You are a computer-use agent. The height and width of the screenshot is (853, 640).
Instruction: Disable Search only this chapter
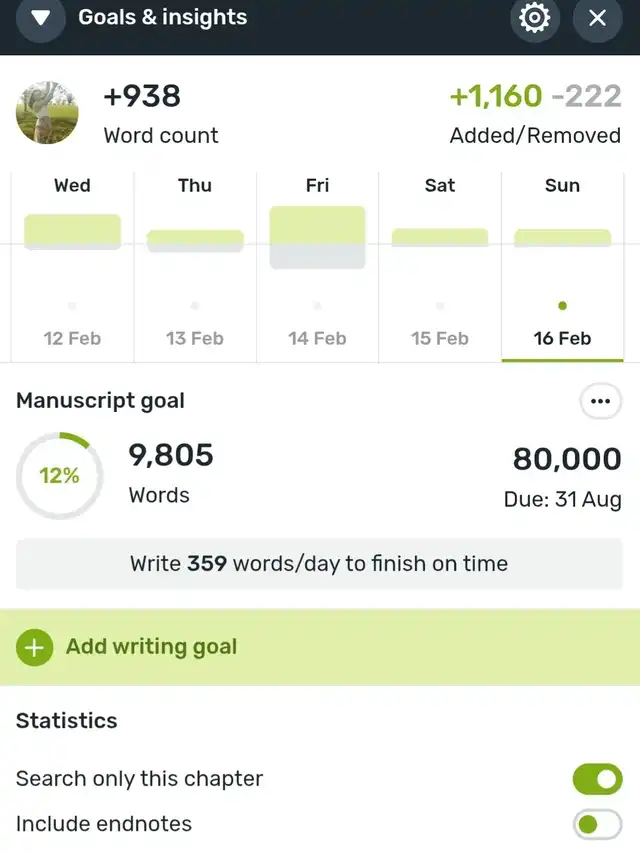coord(597,779)
